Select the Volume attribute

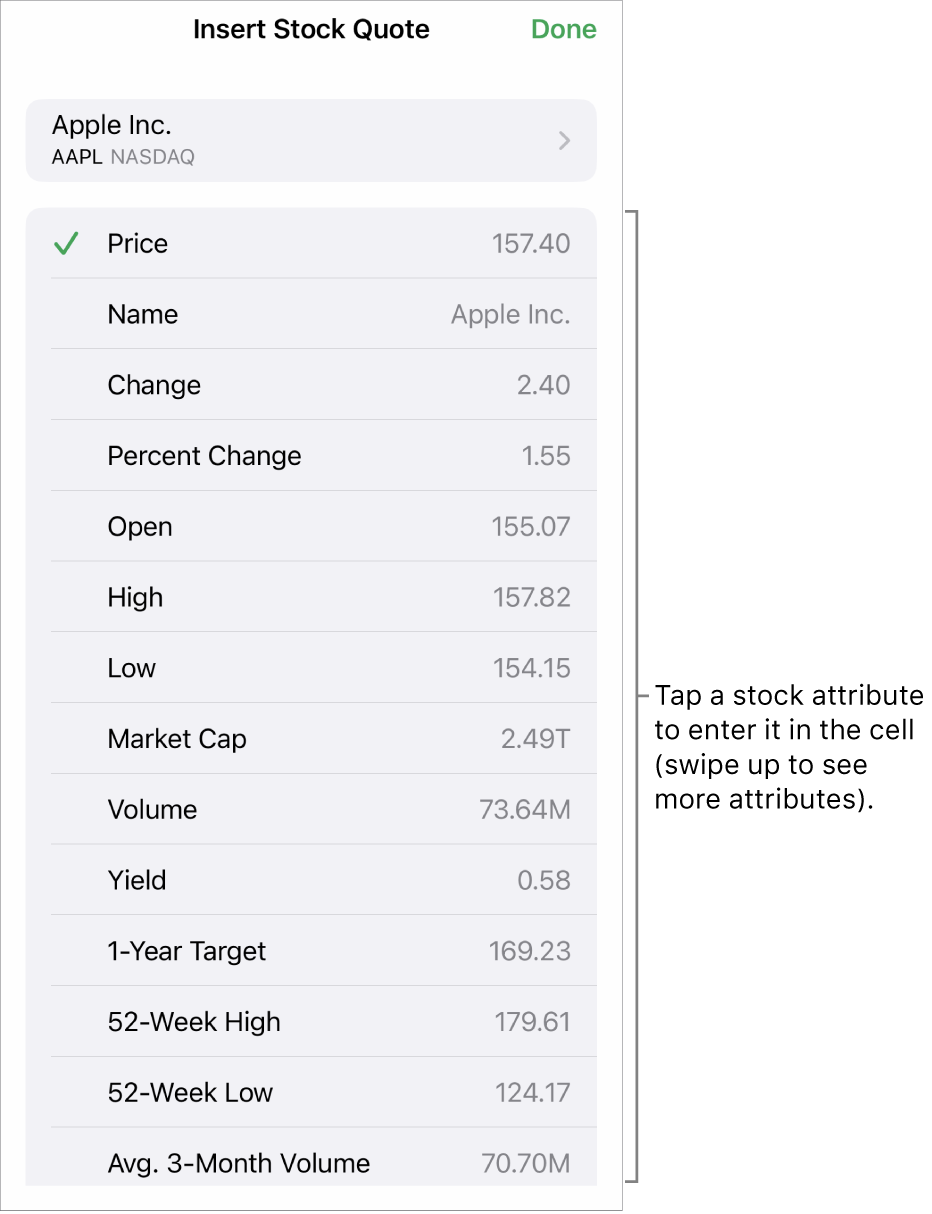click(x=310, y=810)
